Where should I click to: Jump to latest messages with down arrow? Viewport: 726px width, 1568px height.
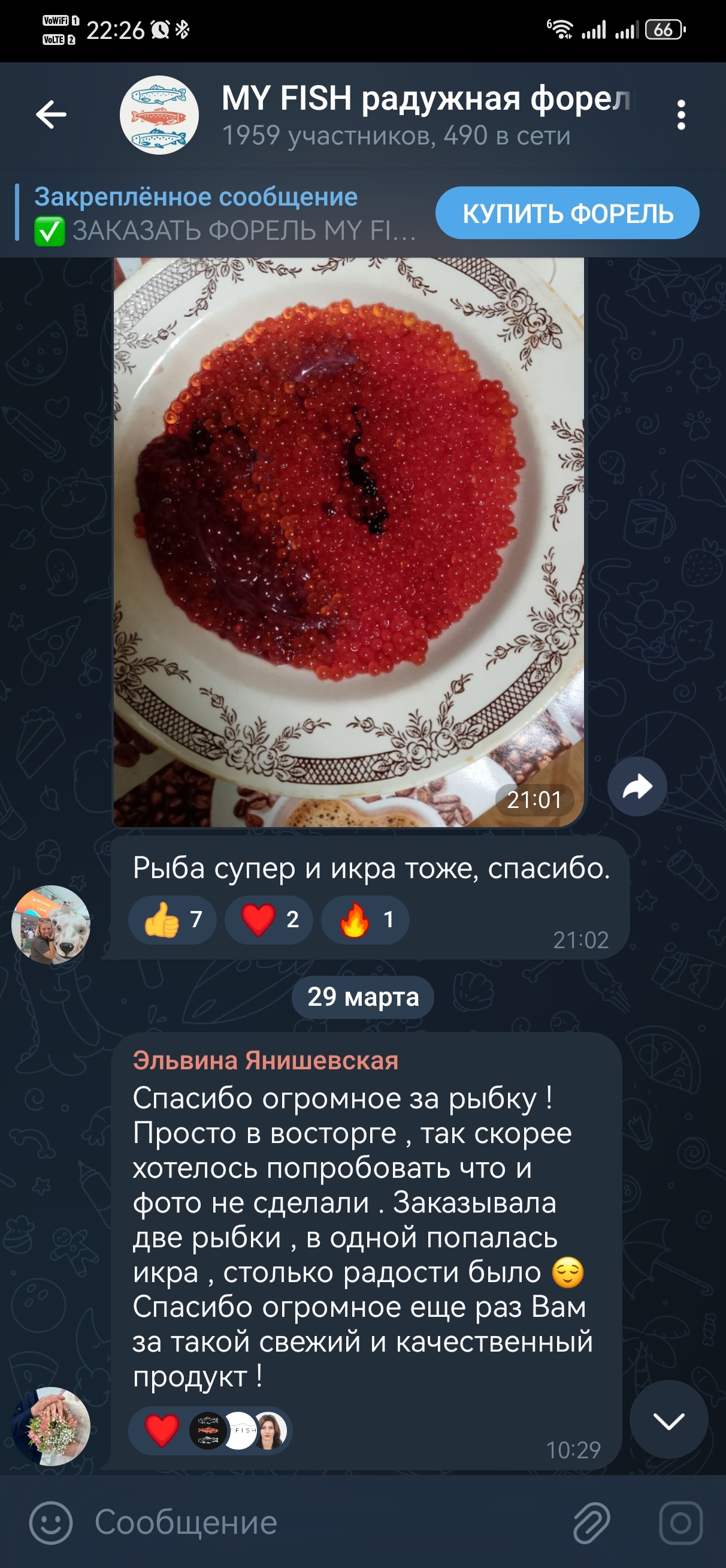coord(668,1421)
